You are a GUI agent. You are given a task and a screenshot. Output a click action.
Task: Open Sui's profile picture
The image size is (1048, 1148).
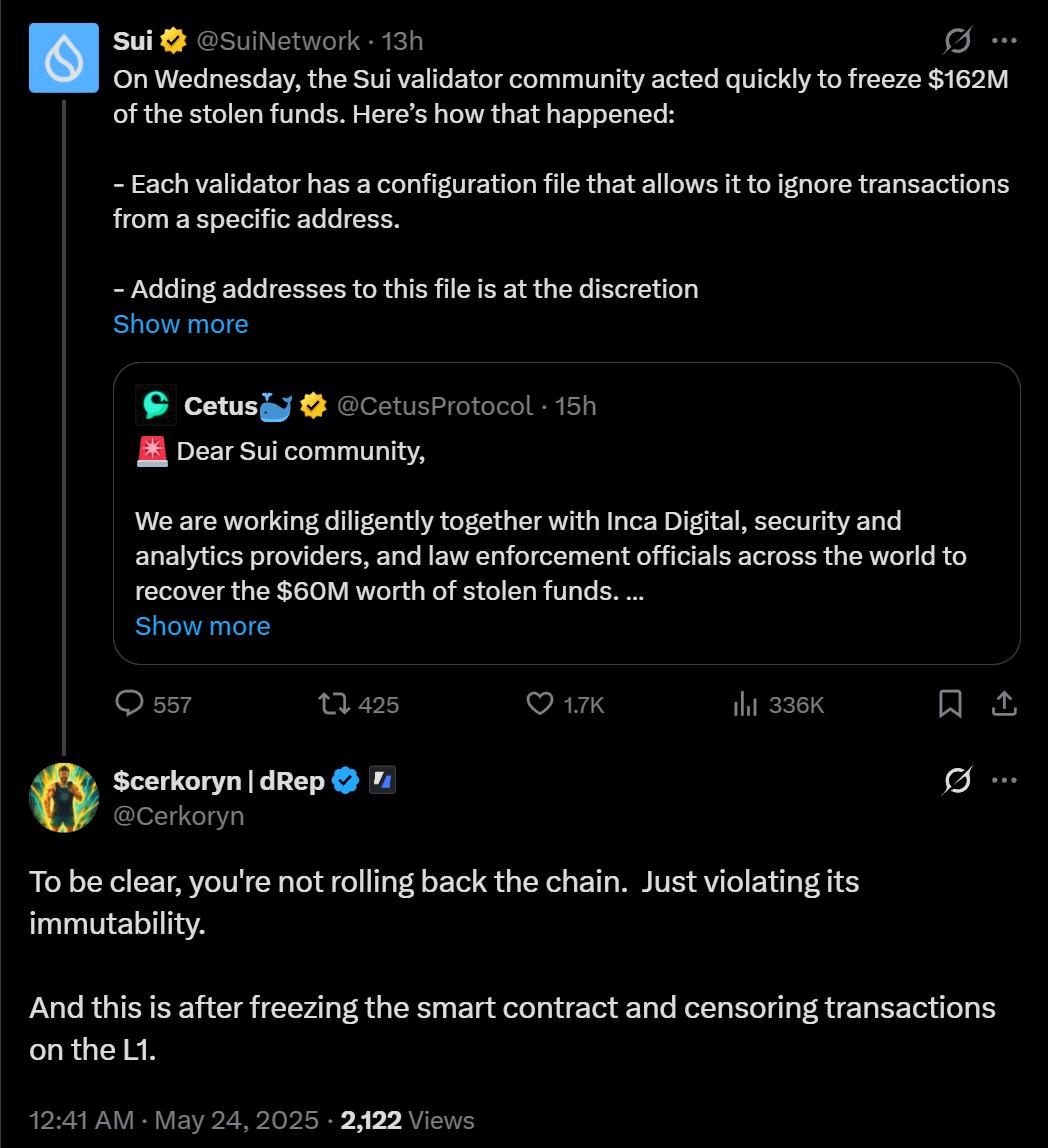click(64, 58)
